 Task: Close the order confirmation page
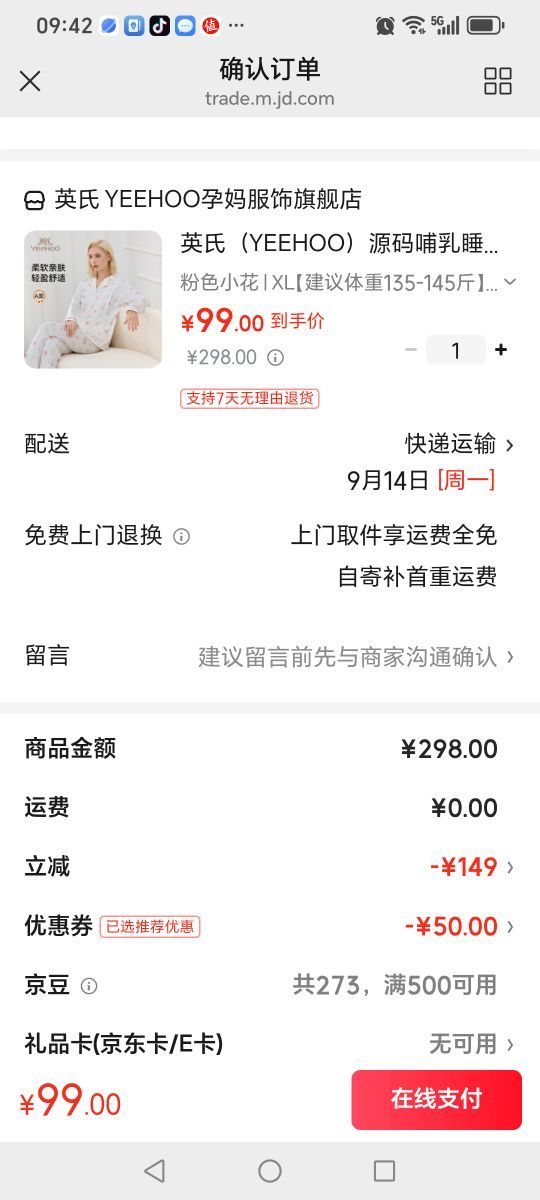[x=30, y=81]
